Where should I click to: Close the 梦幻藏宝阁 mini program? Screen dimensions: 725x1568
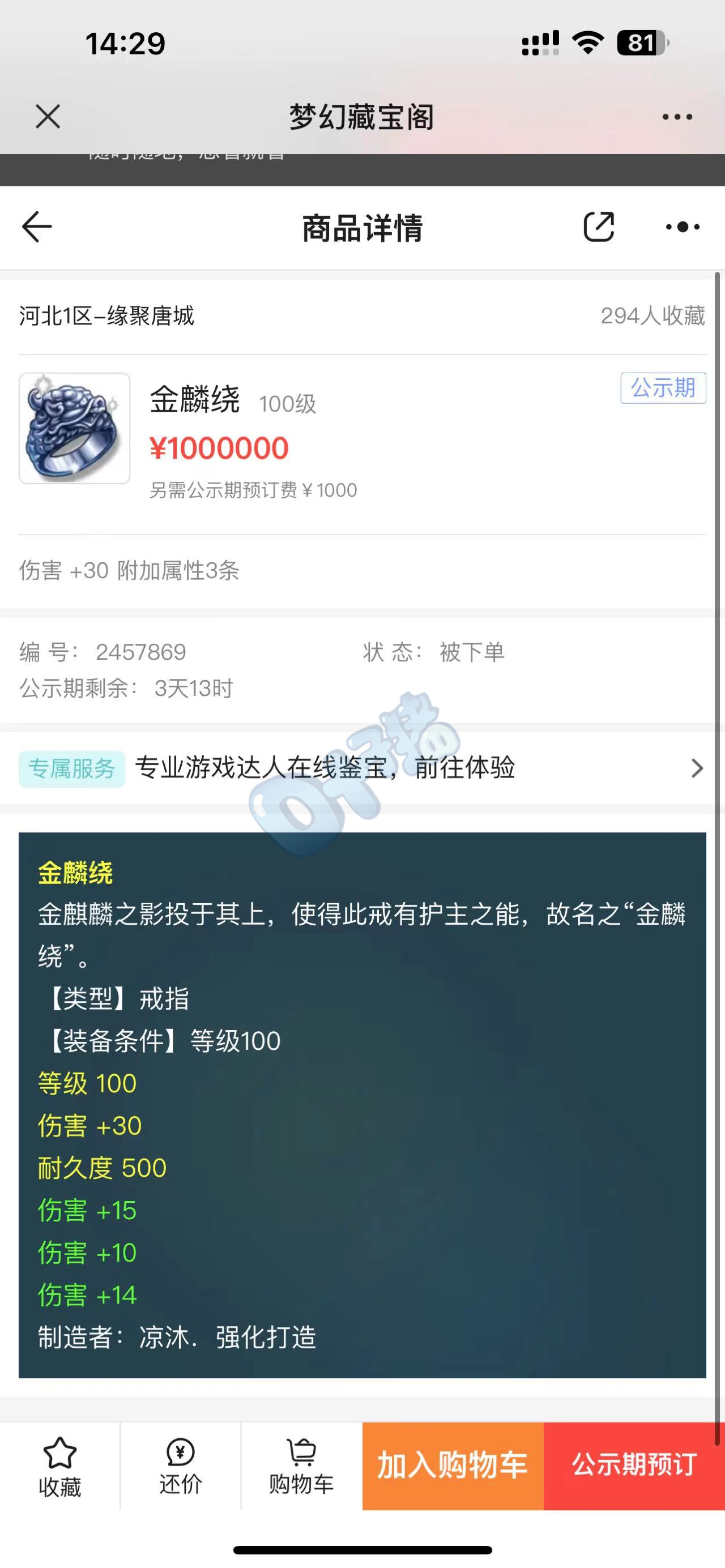pos(48,116)
